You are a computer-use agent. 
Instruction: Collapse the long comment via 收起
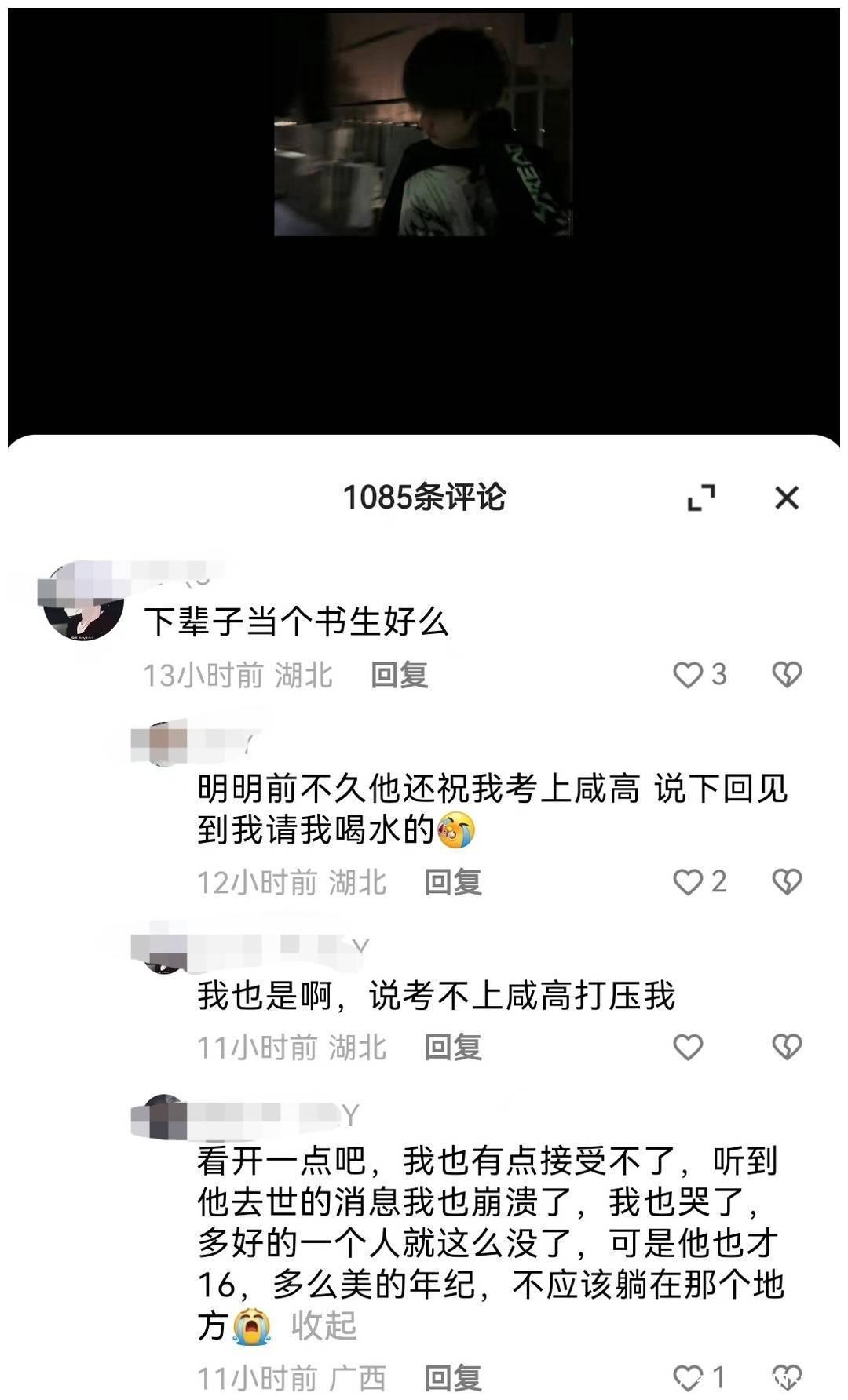(x=323, y=1325)
